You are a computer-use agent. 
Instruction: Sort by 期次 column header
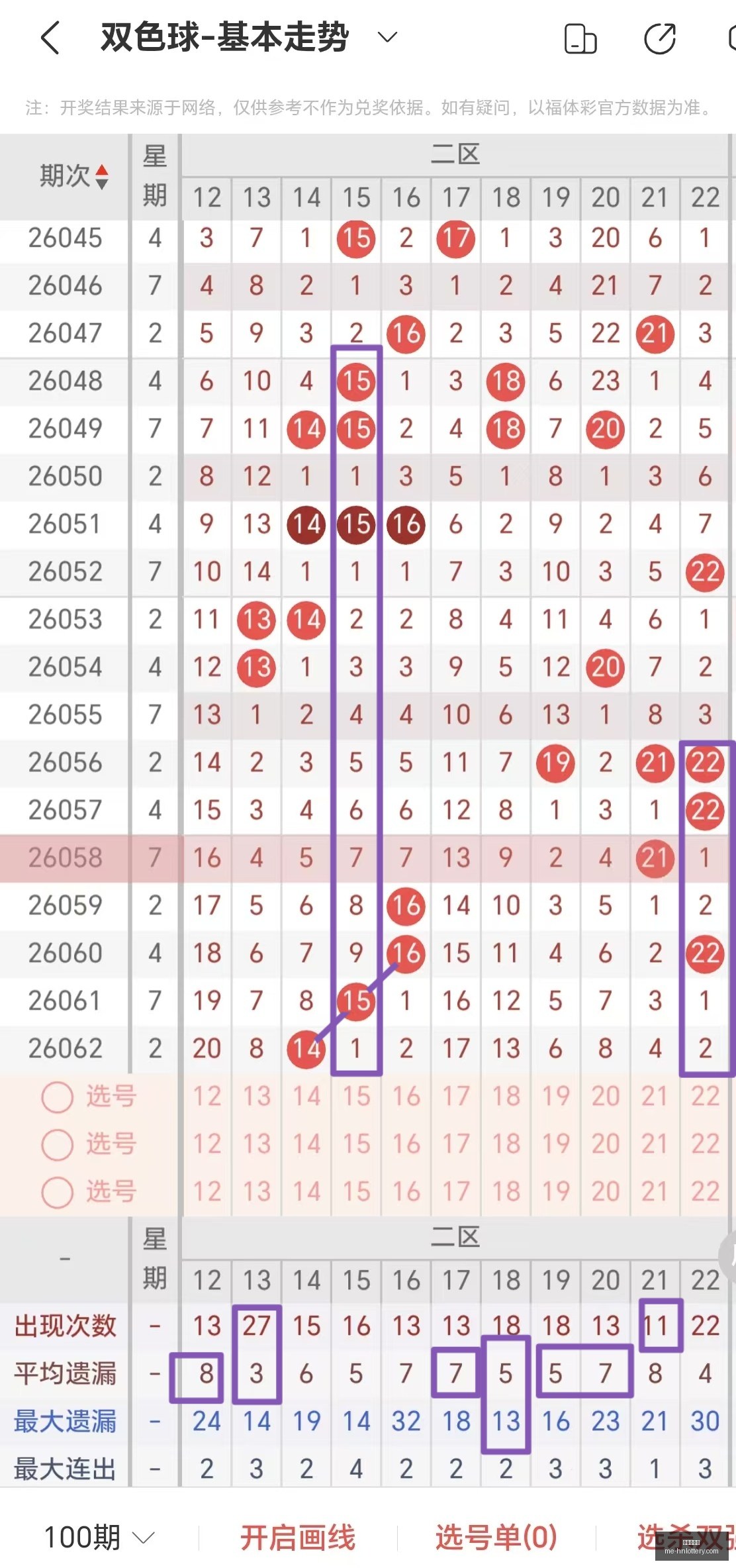(73, 176)
